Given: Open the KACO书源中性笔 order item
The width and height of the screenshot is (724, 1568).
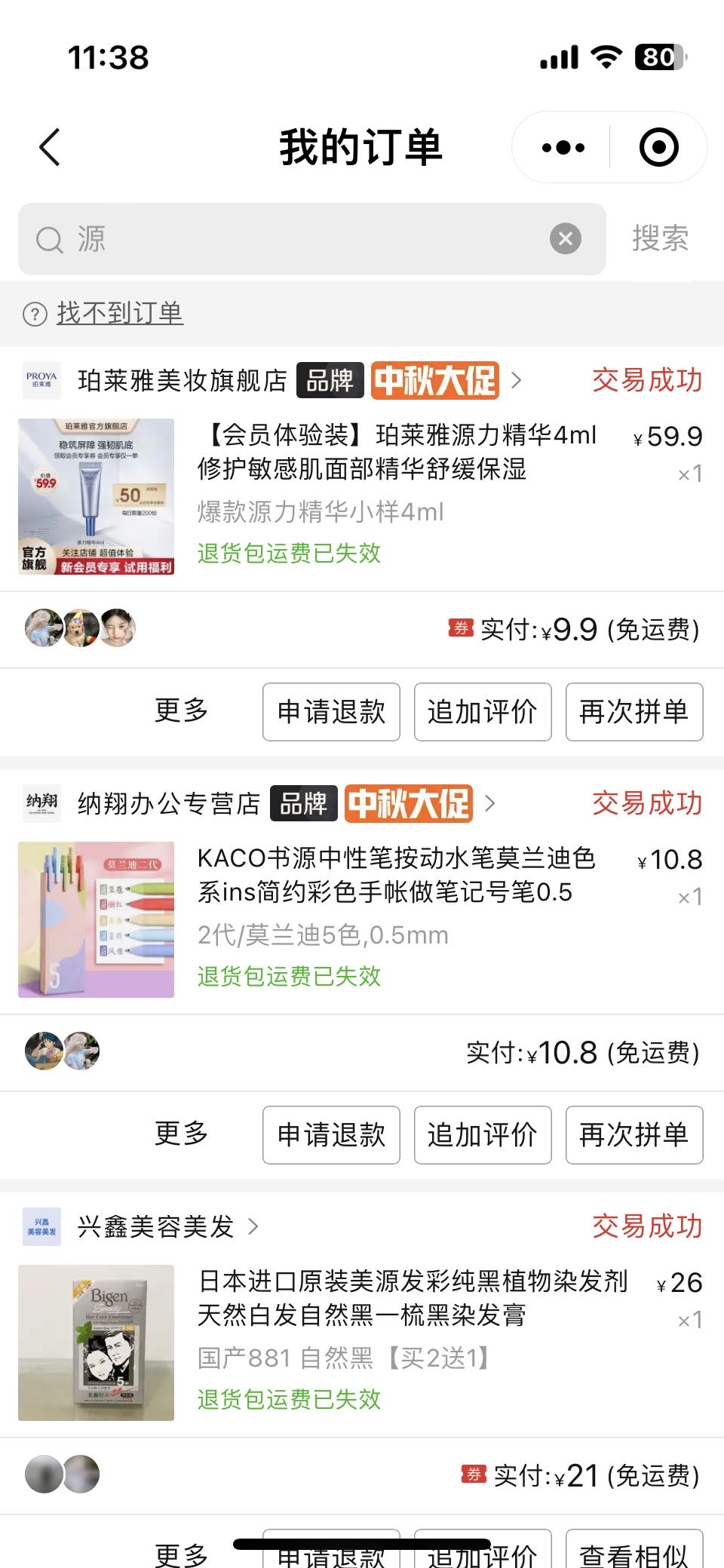Looking at the screenshot, I should click(x=362, y=919).
